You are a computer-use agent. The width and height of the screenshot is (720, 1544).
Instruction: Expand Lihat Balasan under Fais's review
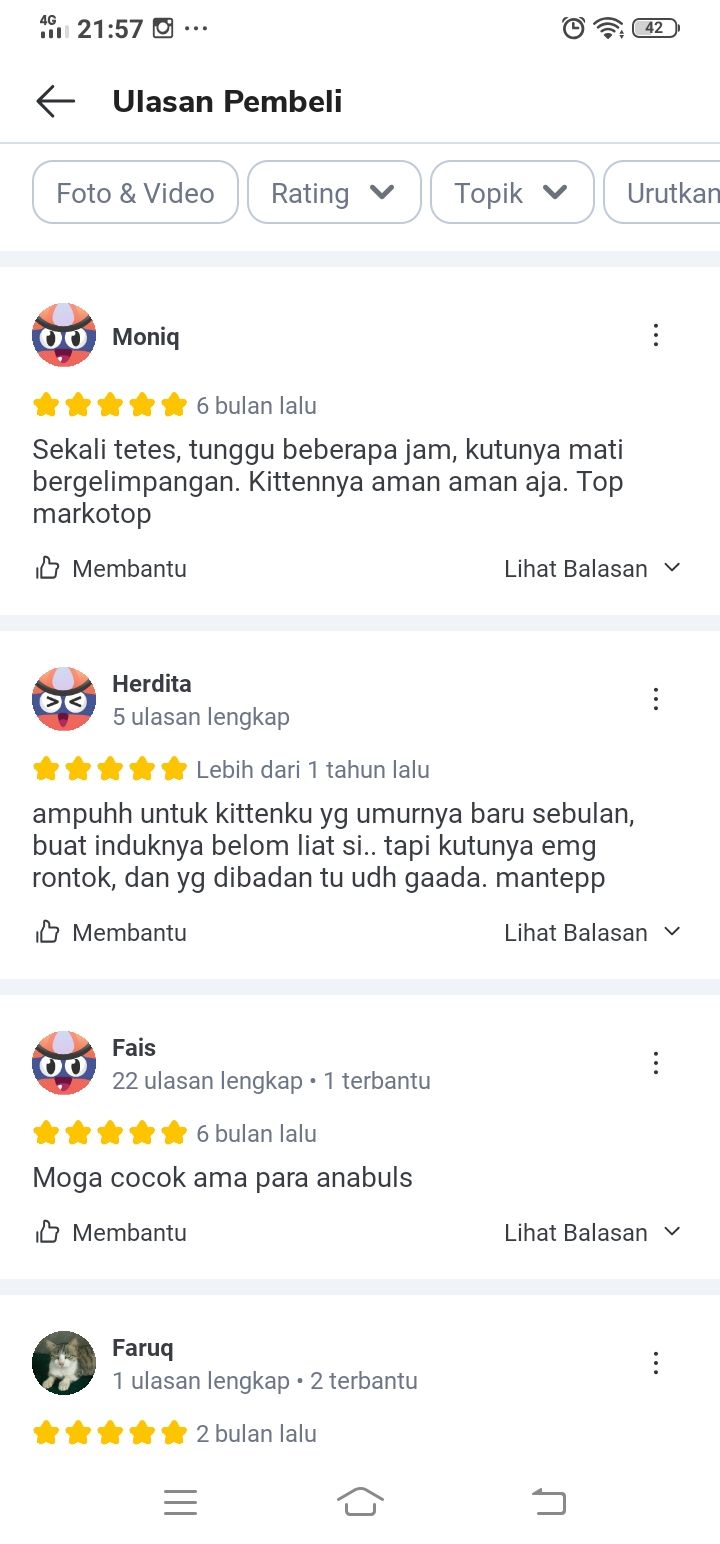(592, 1233)
